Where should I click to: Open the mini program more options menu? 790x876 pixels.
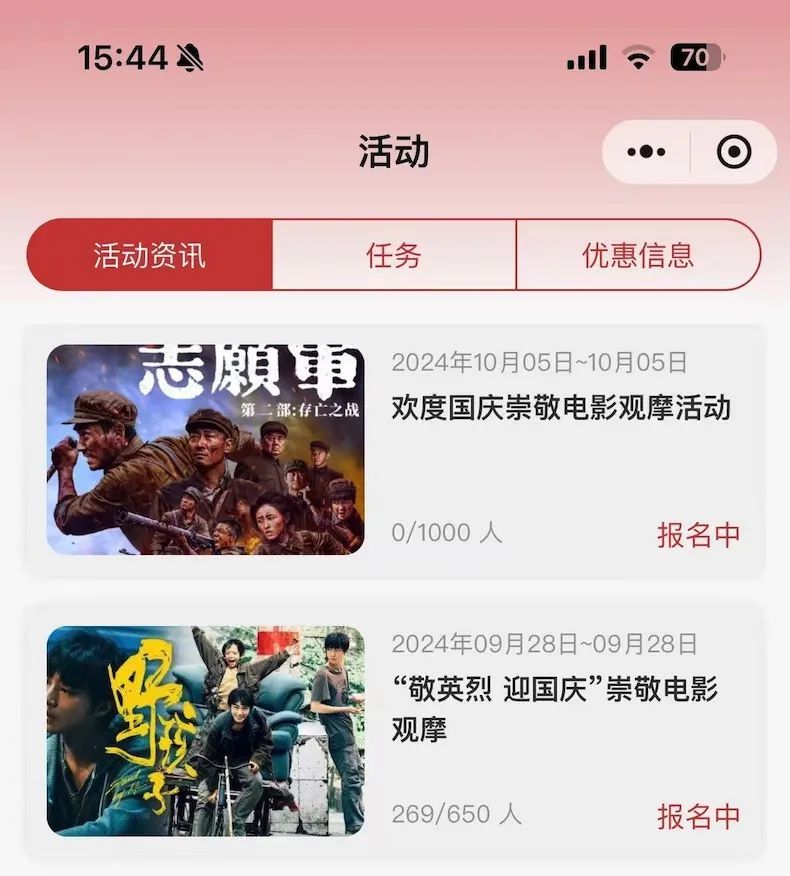click(646, 152)
